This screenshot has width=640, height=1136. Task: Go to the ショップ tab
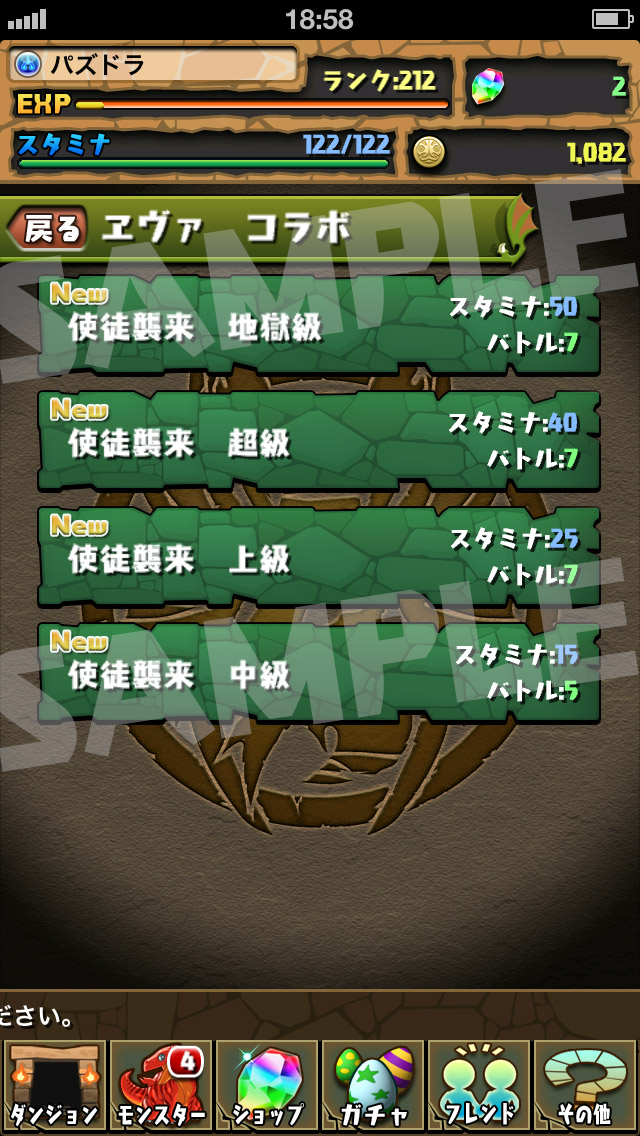tap(267, 1085)
